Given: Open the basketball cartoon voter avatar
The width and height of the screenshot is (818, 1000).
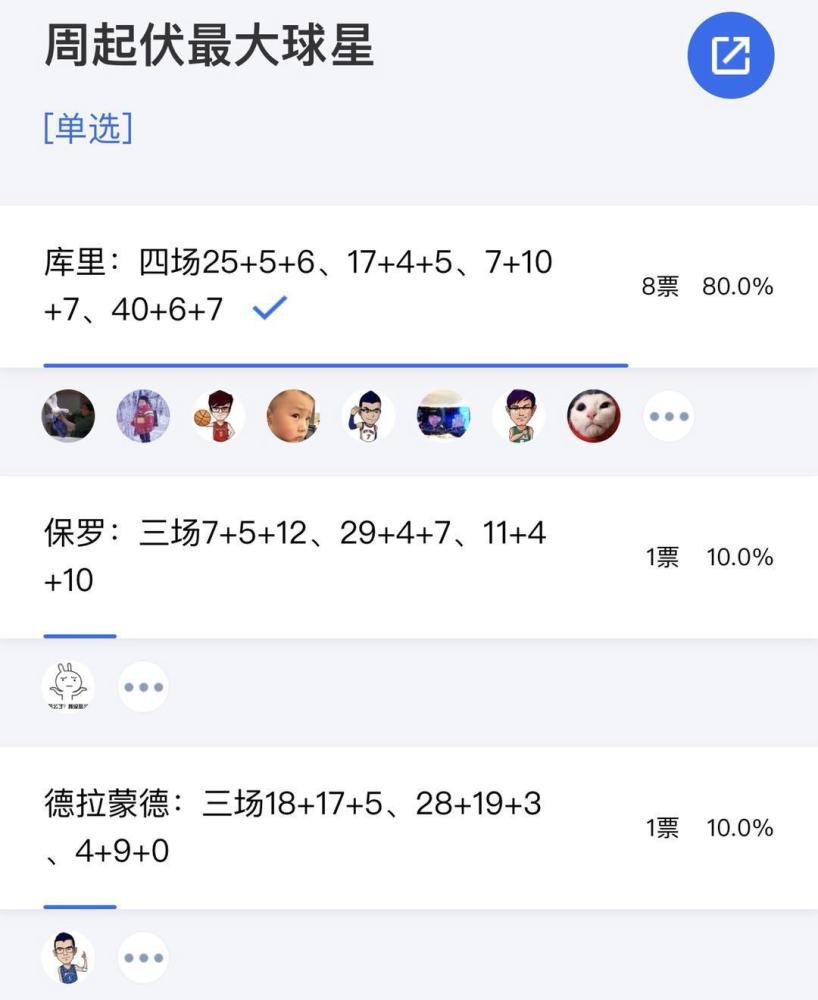Looking at the screenshot, I should click(x=218, y=417).
